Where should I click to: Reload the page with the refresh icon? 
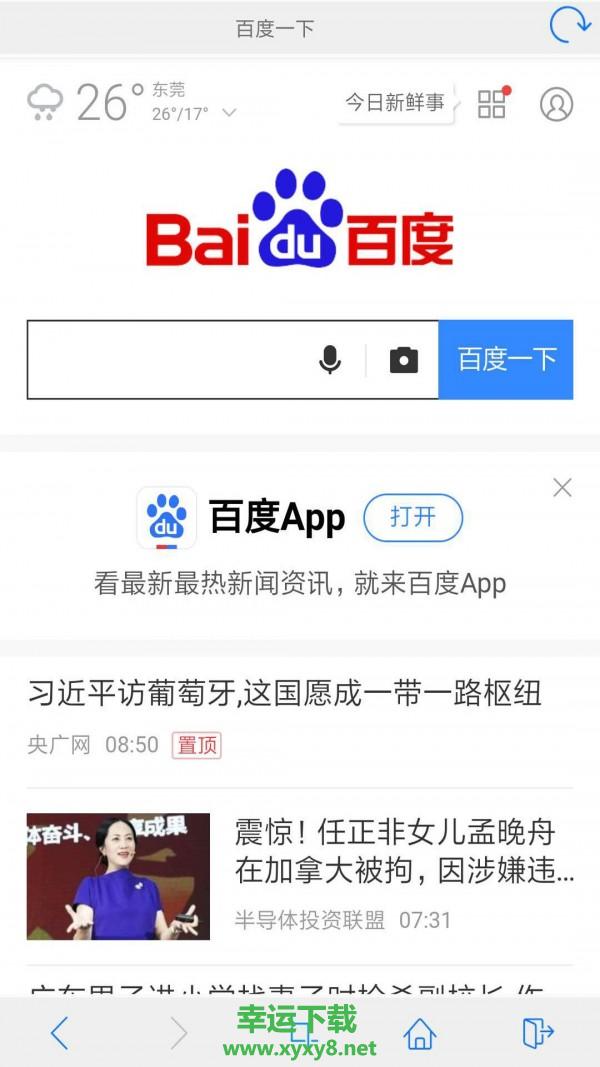[x=570, y=24]
